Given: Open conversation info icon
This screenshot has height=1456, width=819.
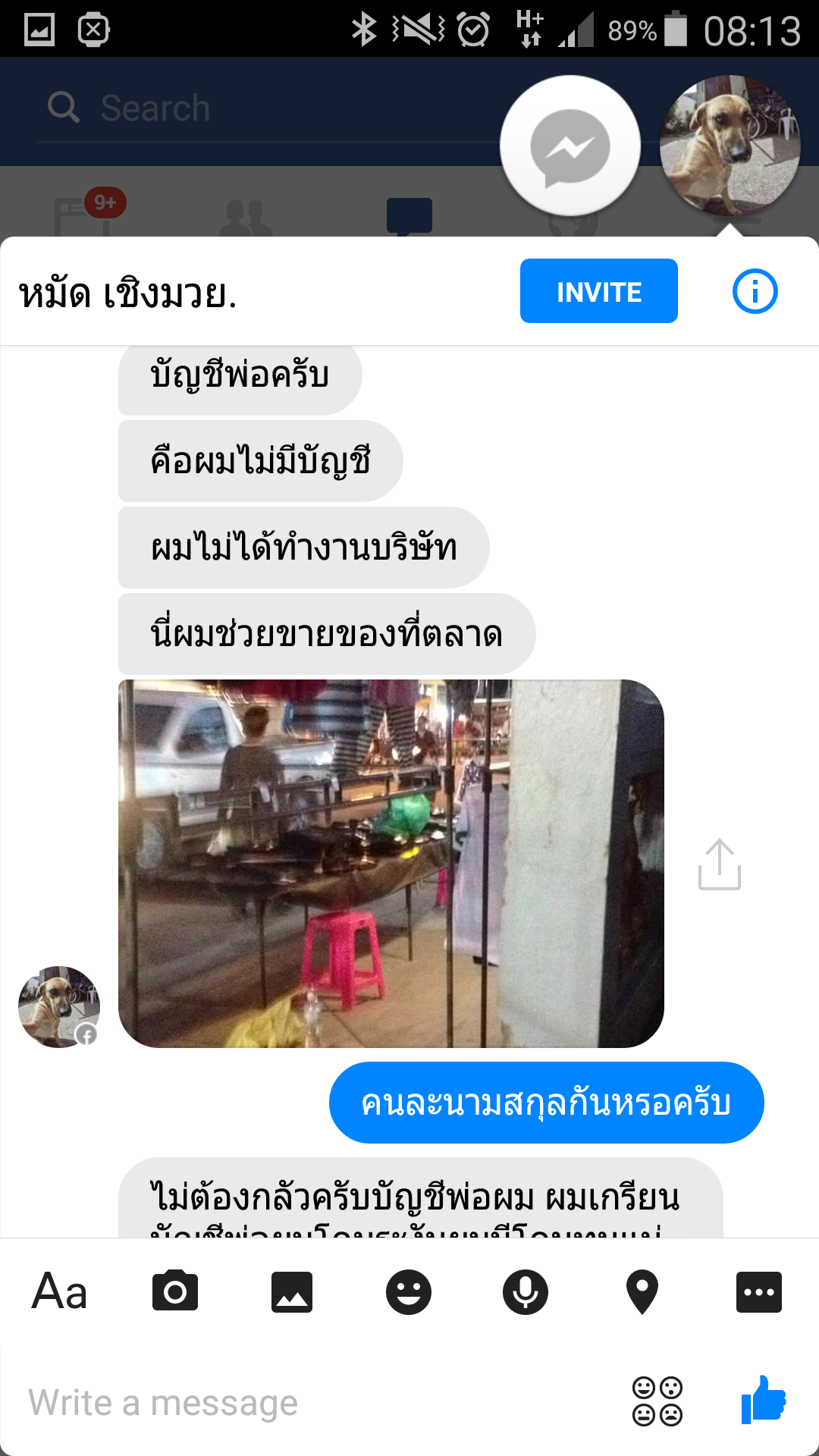Looking at the screenshot, I should click(755, 291).
